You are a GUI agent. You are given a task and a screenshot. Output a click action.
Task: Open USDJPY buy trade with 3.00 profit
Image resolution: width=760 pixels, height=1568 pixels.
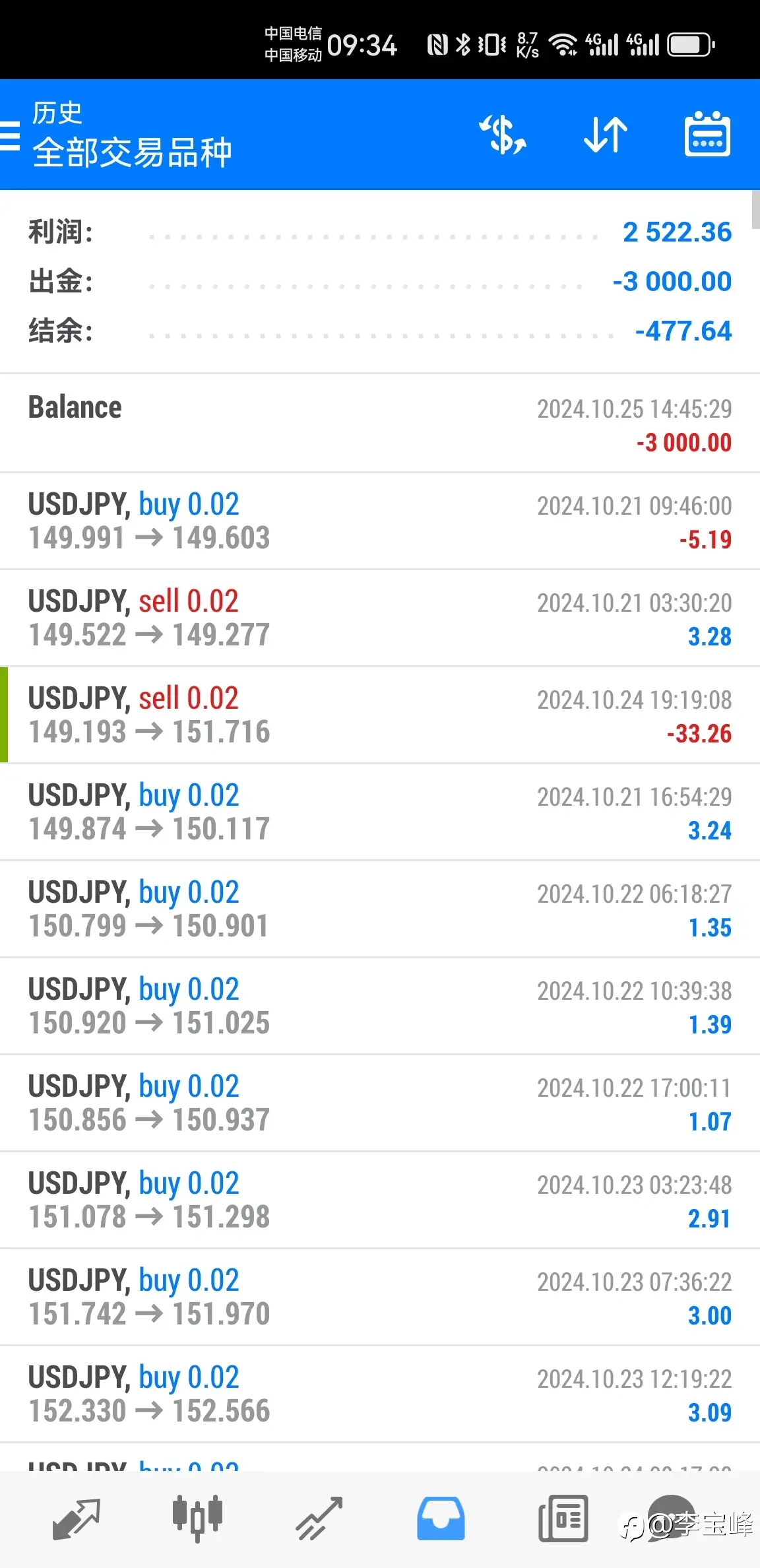point(380,1297)
